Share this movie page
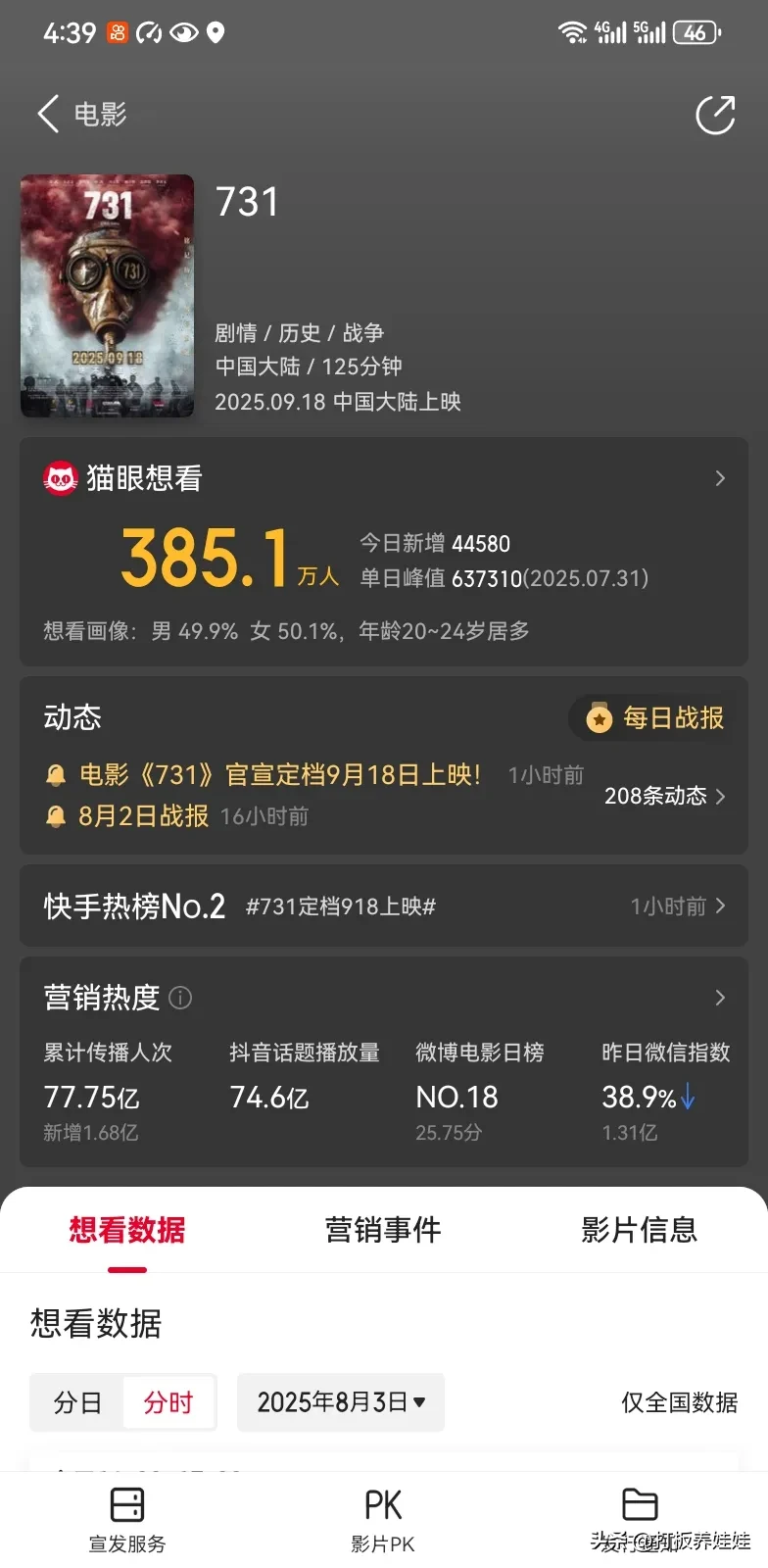 pyautogui.click(x=715, y=115)
